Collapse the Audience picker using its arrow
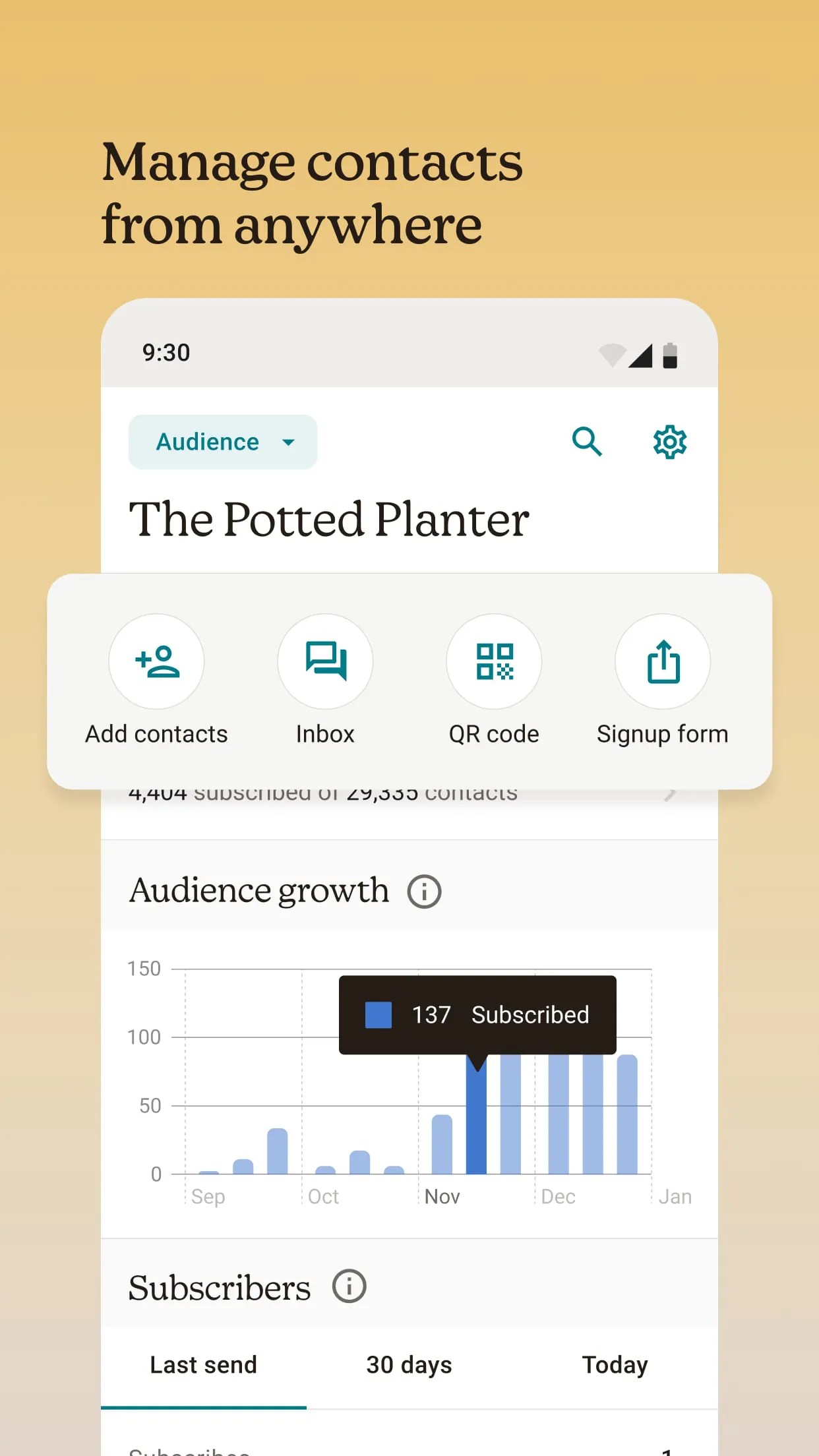 (x=288, y=442)
